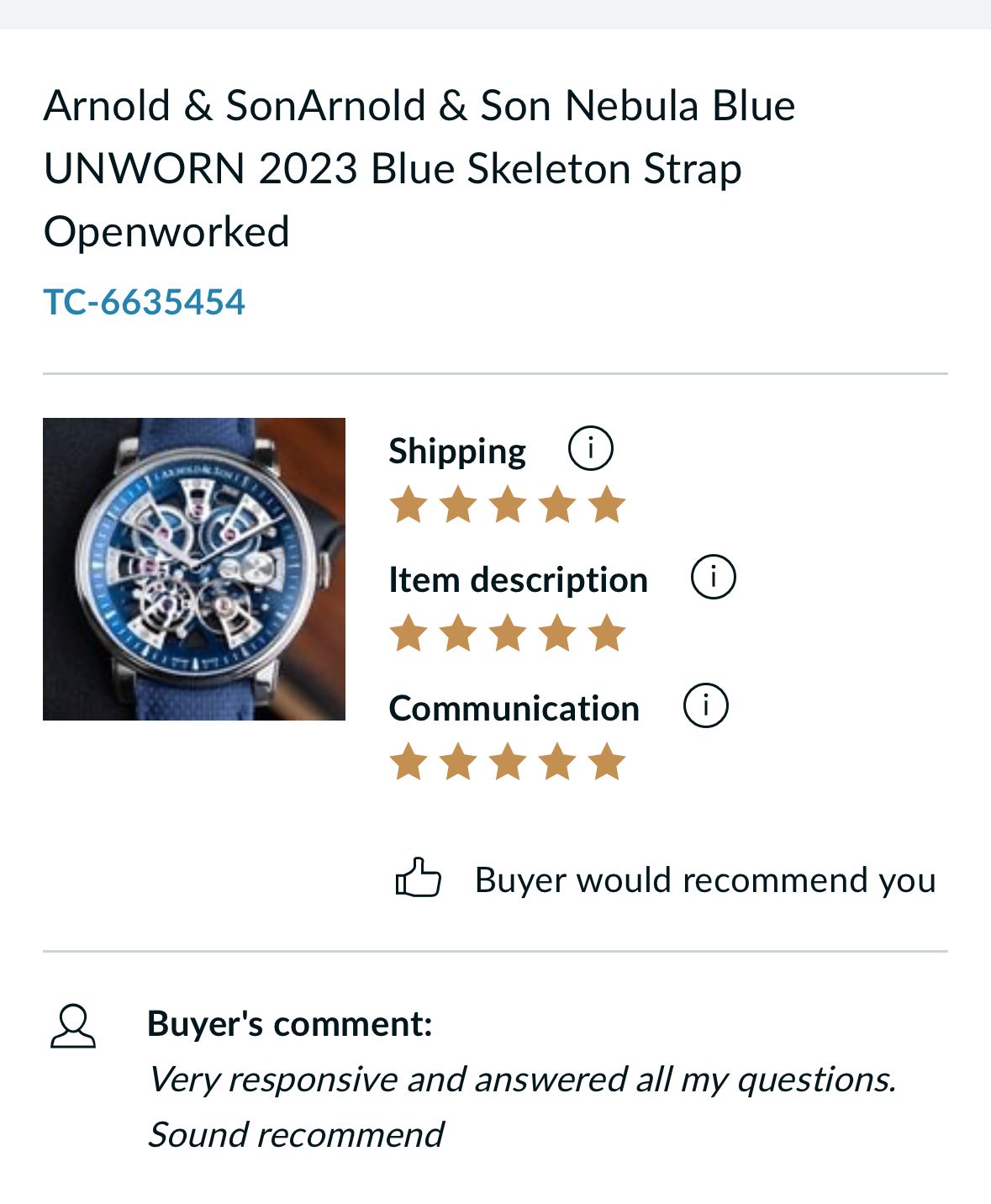The image size is (991, 1204).
Task: Select the first Communication rating star
Action: click(409, 762)
